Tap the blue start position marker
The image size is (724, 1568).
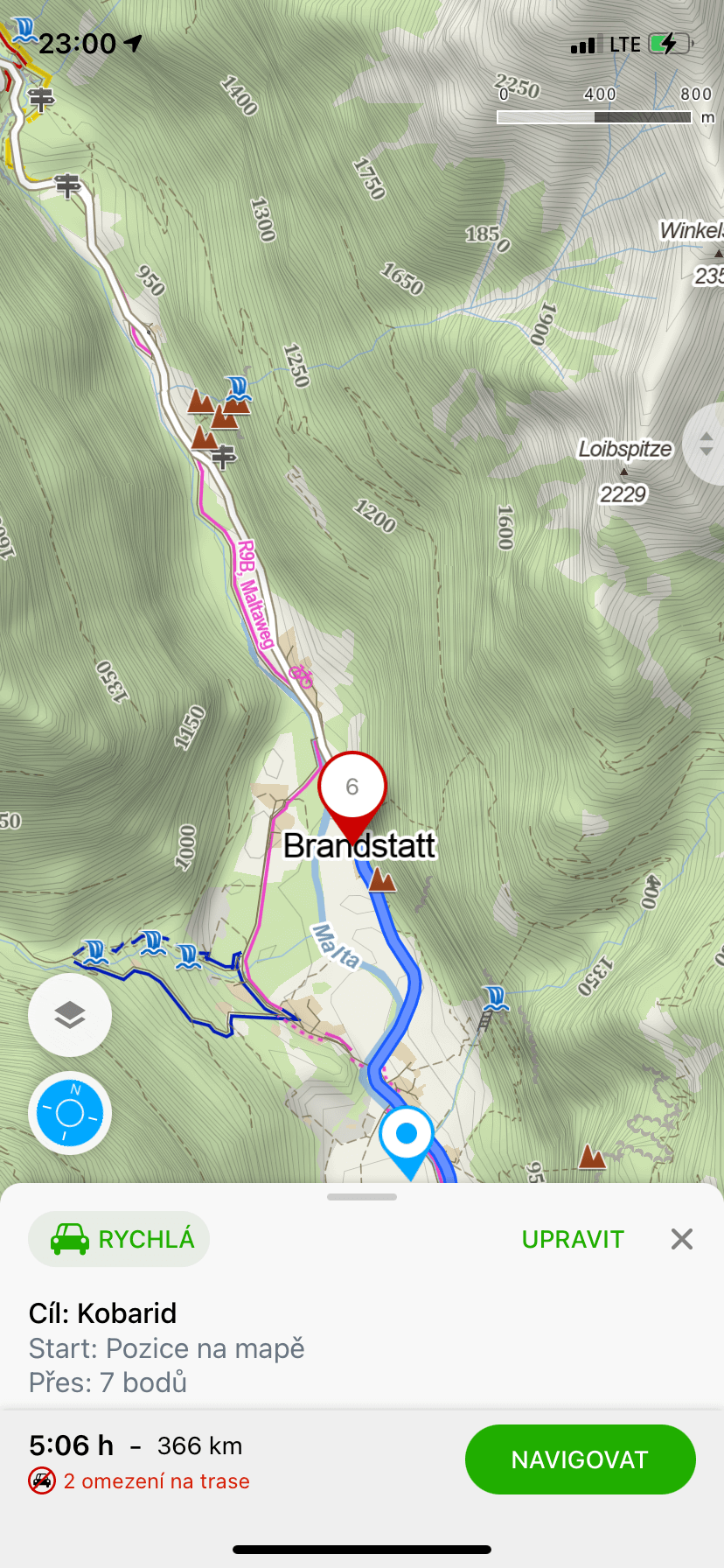coord(407,1135)
